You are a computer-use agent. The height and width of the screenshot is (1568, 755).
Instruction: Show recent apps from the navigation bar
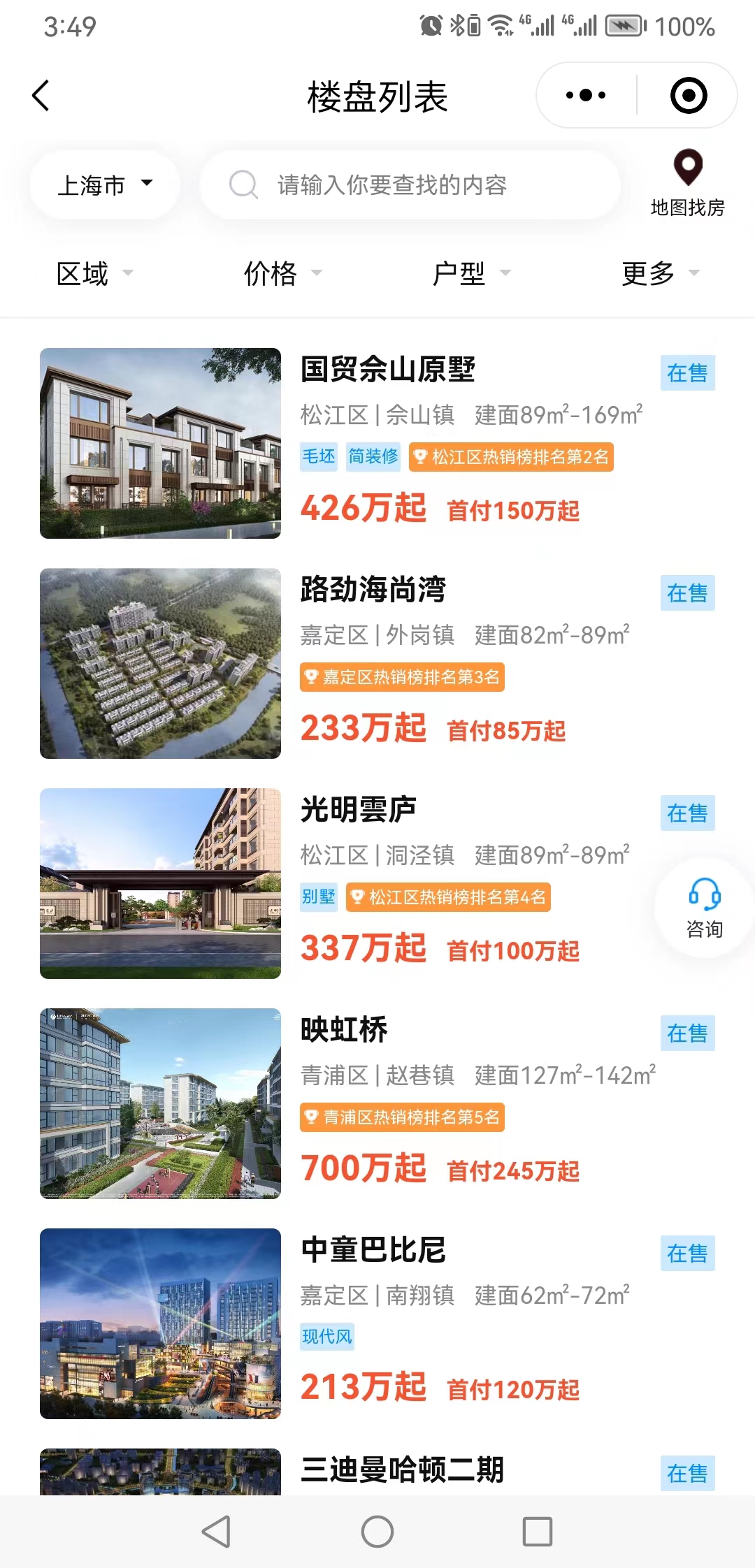[x=538, y=1532]
